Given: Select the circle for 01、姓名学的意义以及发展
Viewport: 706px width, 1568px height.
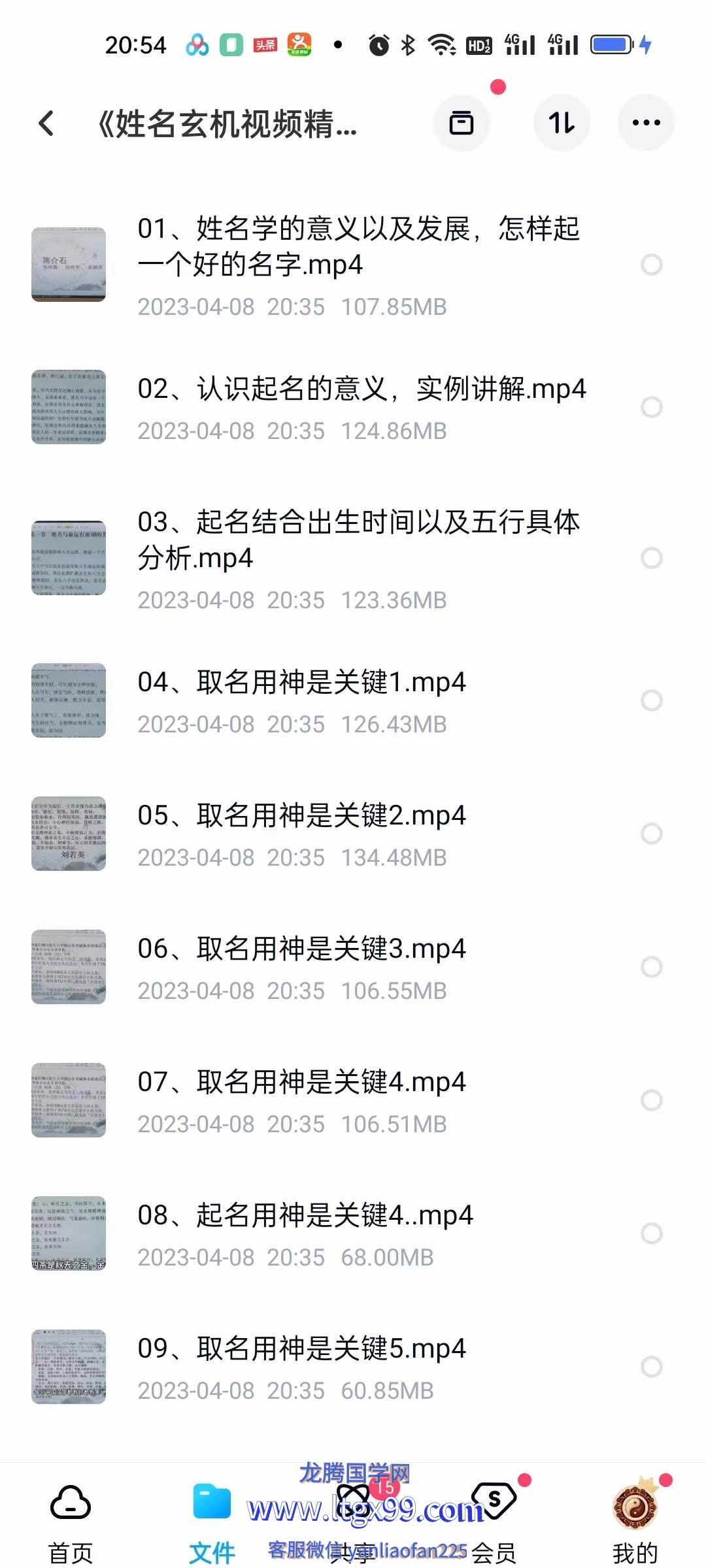Looking at the screenshot, I should click(x=651, y=265).
